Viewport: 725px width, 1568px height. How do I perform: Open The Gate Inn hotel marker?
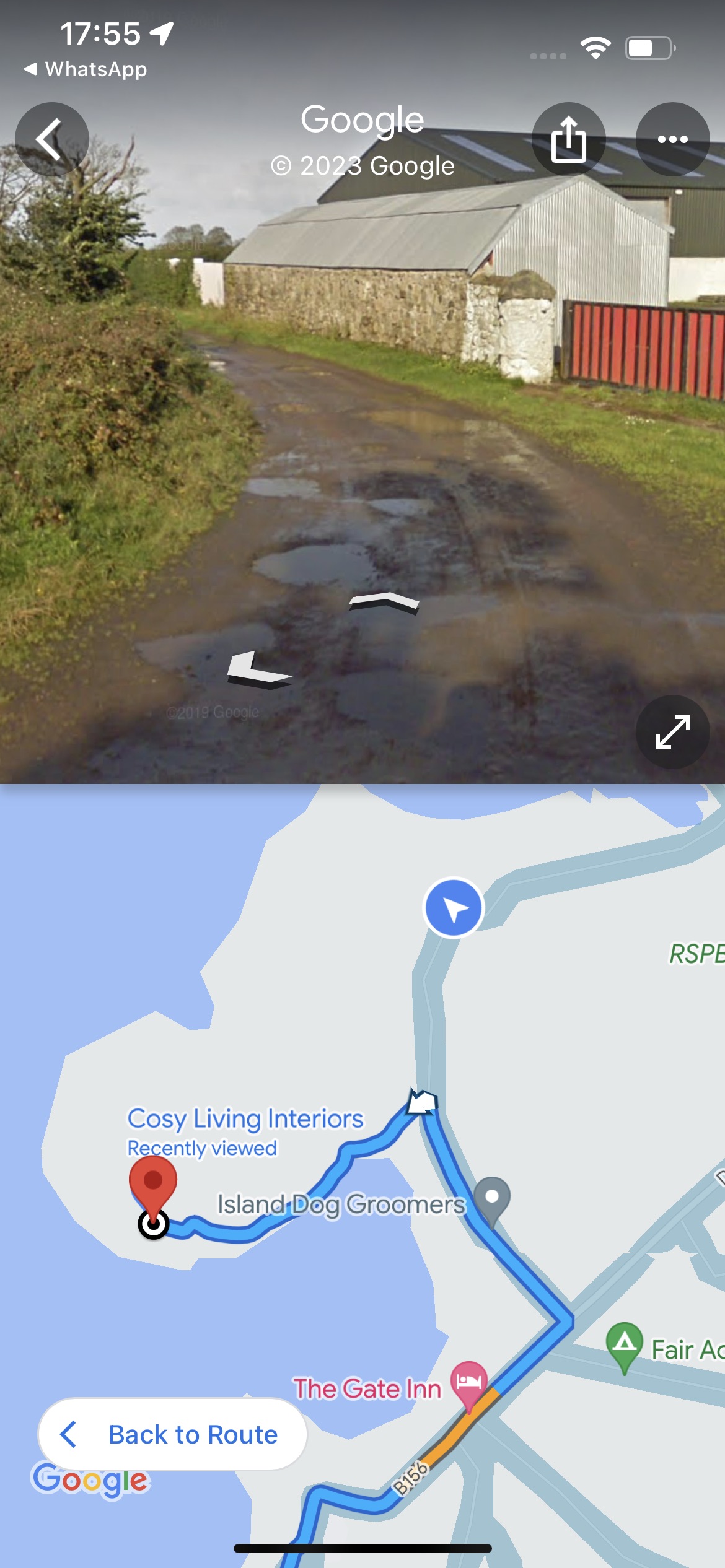tap(469, 1383)
